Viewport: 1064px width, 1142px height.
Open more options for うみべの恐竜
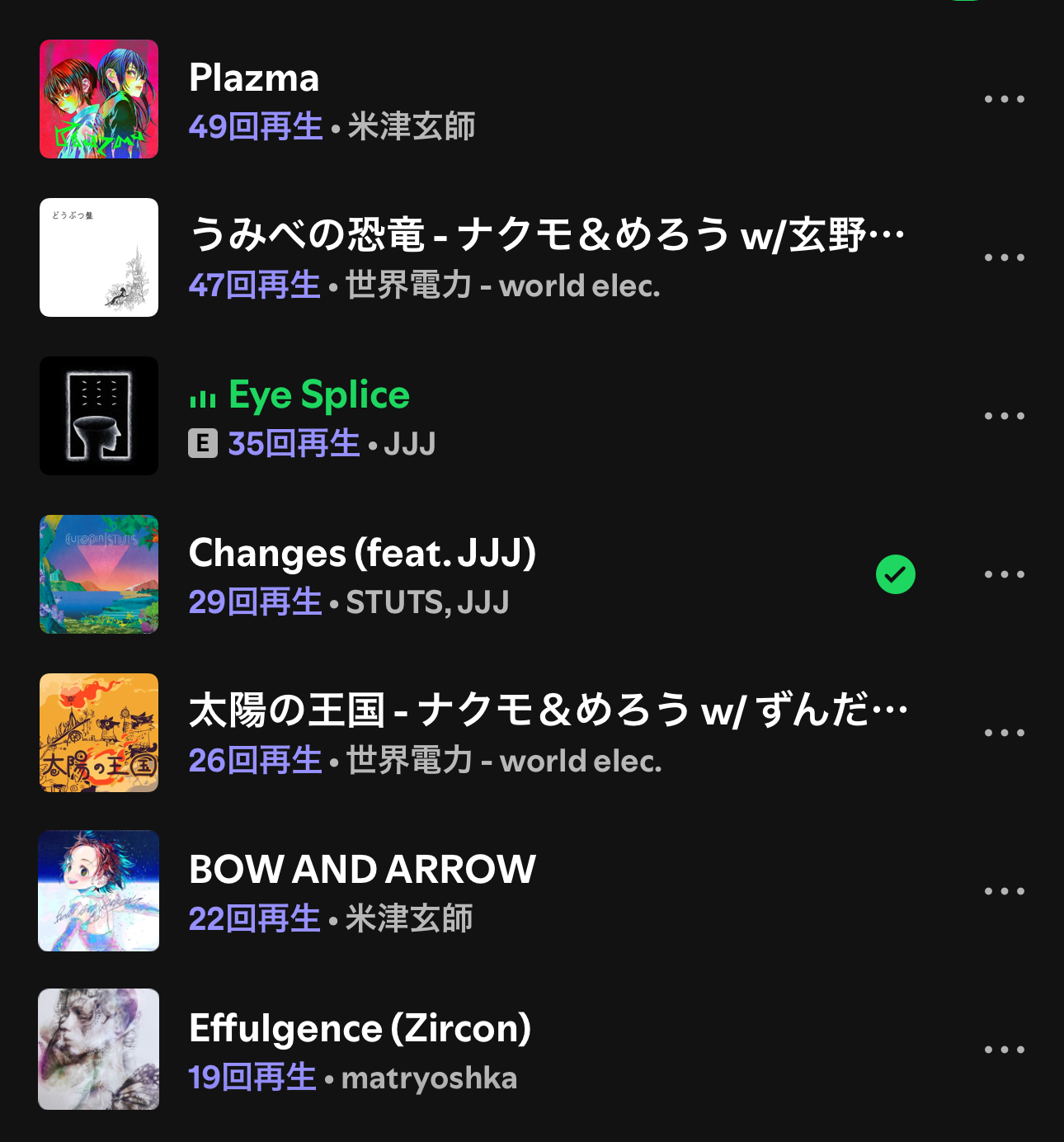click(x=1004, y=257)
